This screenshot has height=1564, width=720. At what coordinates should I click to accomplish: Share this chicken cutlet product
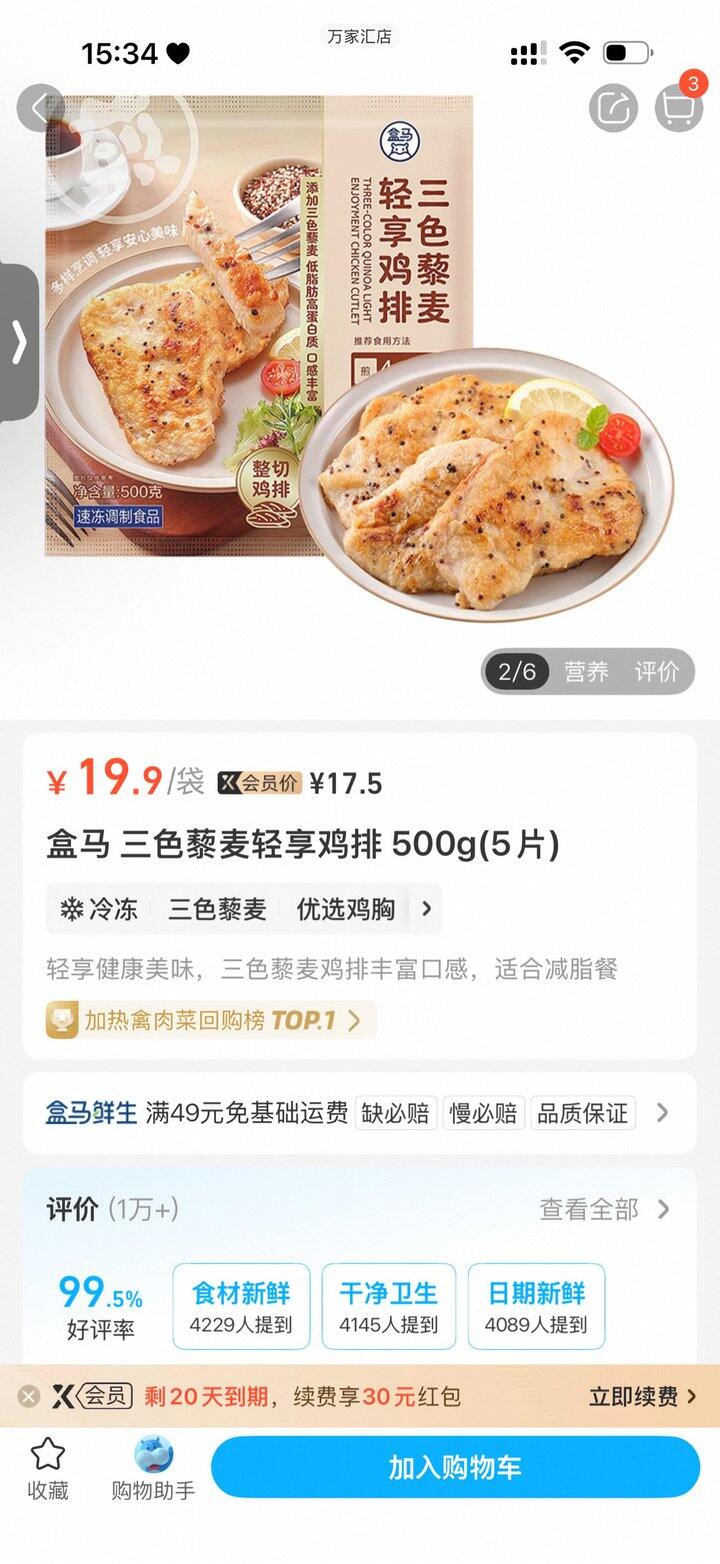(612, 108)
